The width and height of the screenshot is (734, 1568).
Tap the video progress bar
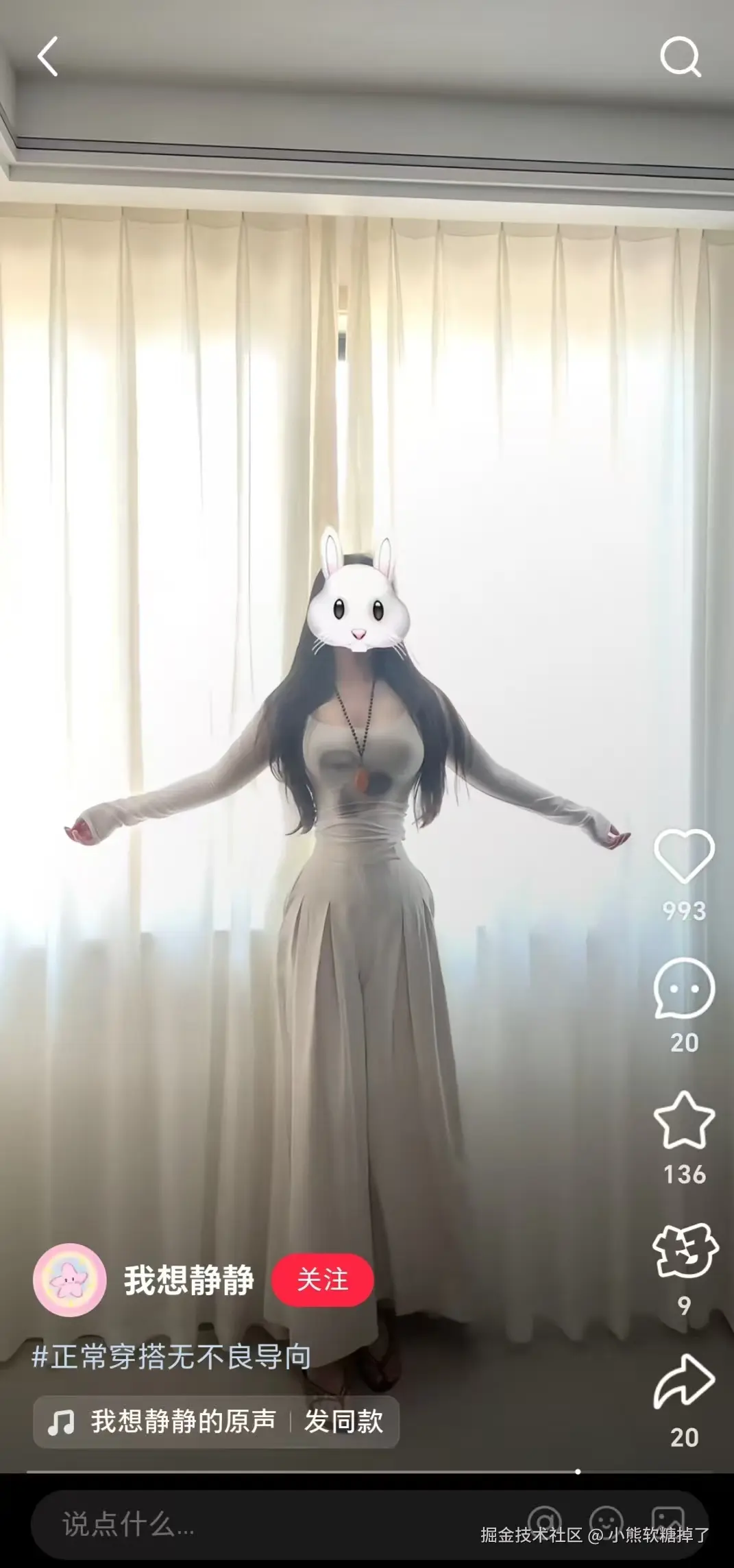pyautogui.click(x=302, y=1471)
